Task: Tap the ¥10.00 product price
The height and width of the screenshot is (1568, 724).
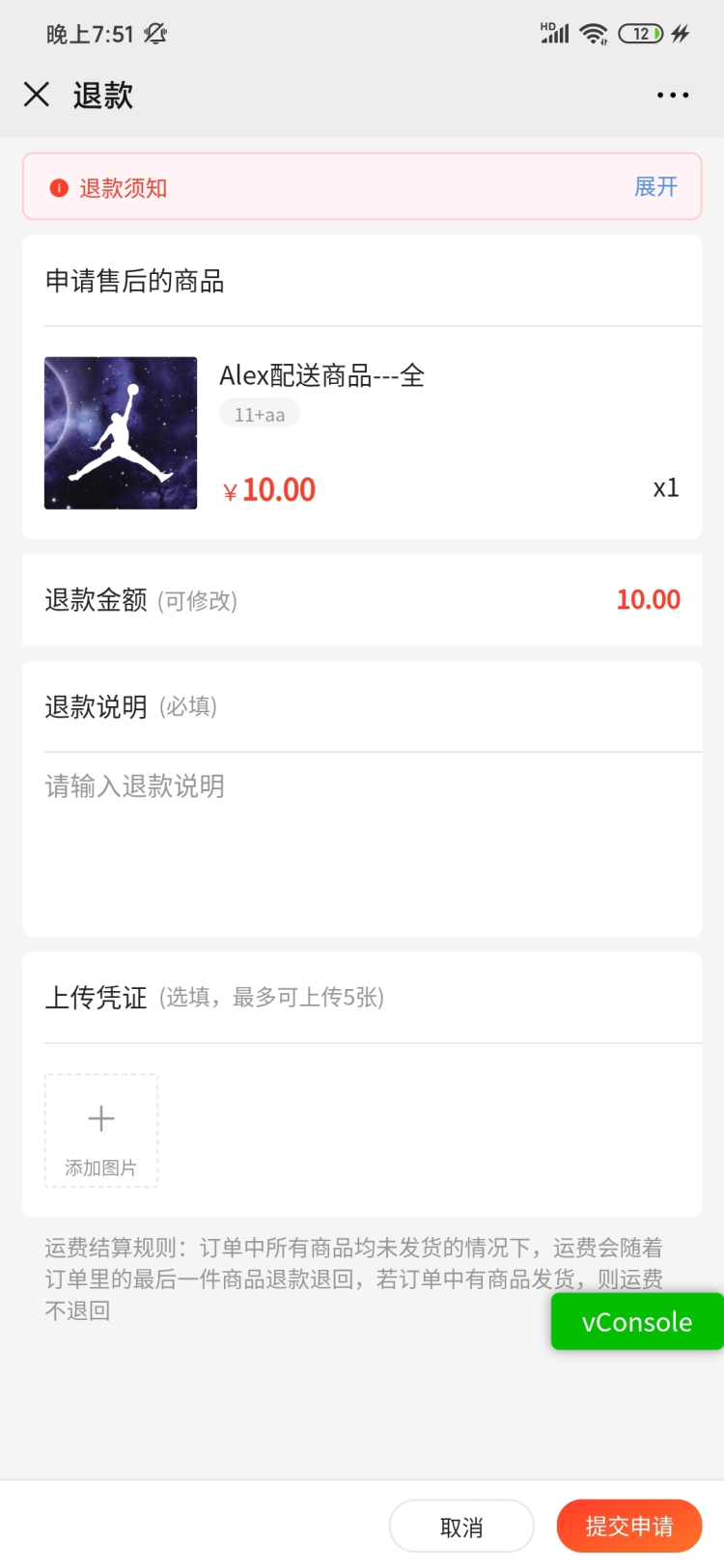Action: pos(268,489)
